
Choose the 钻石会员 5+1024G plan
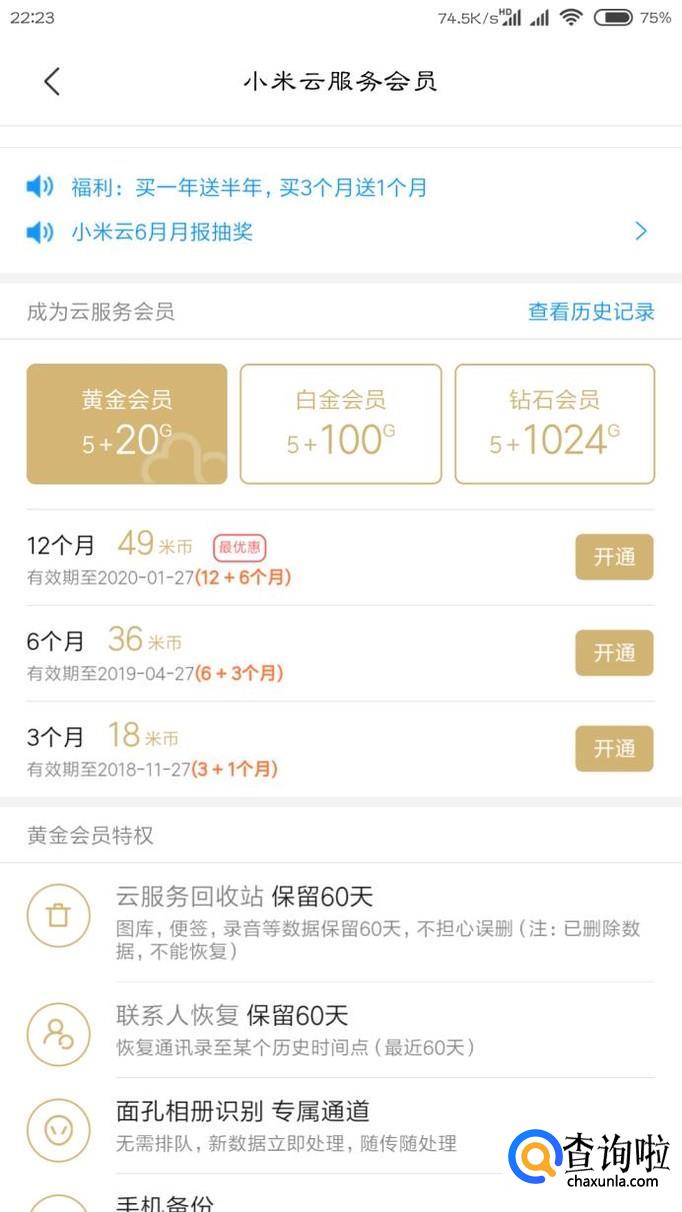pyautogui.click(x=555, y=424)
